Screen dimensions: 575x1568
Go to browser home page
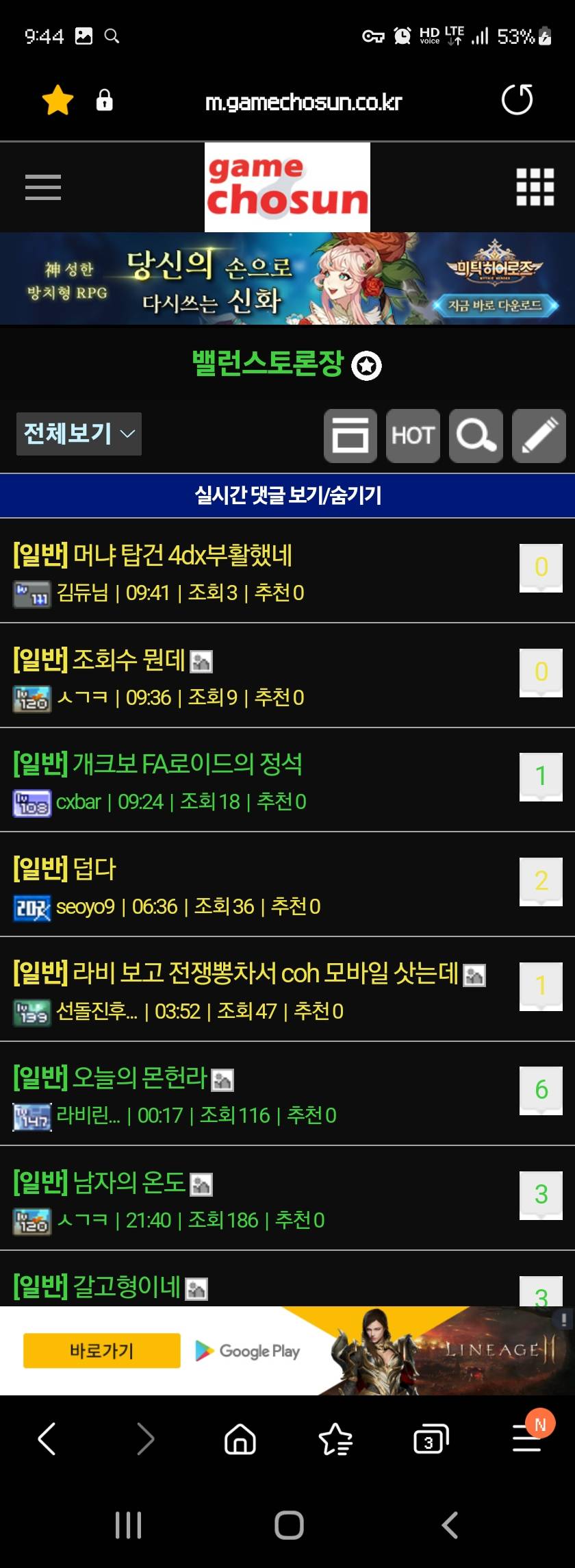pyautogui.click(x=240, y=1439)
